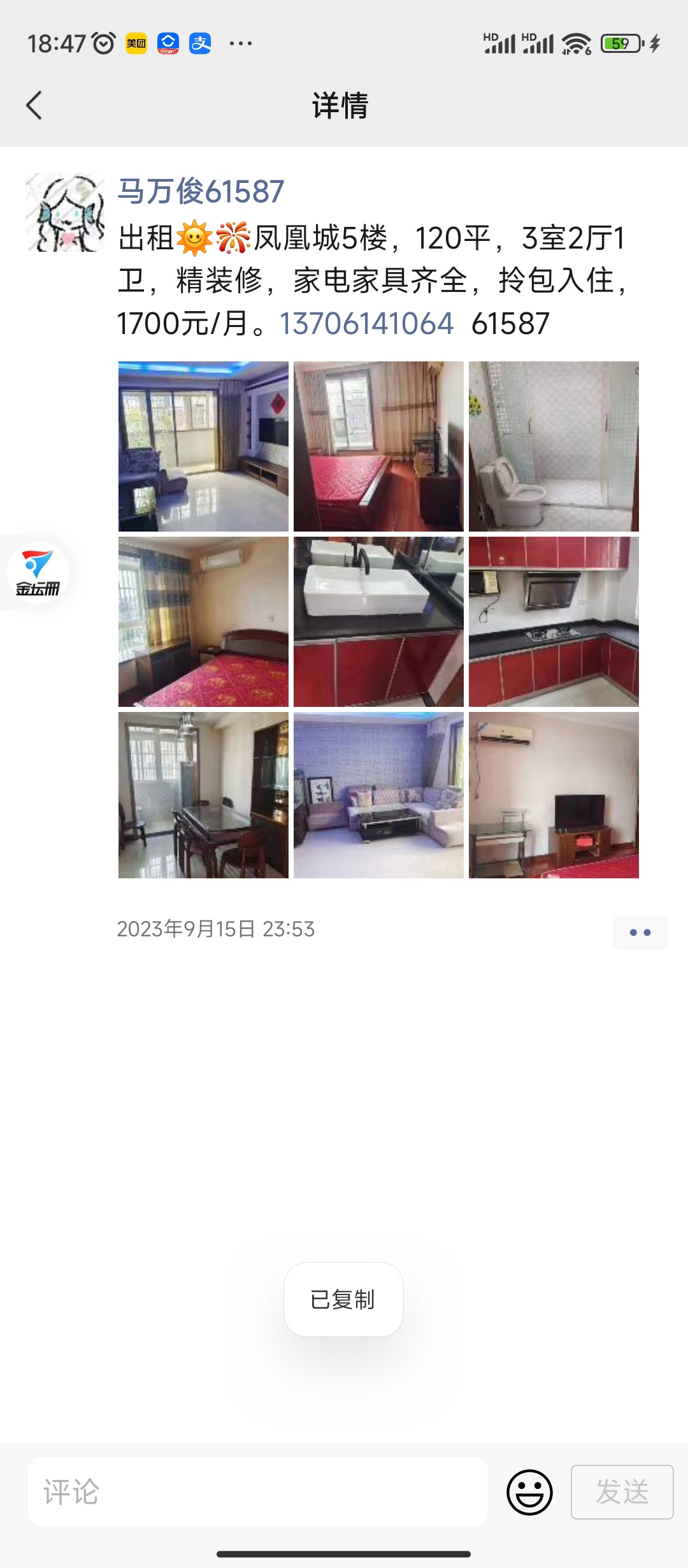This screenshot has height=1568, width=688.
Task: View the purple sofa living room photo
Action: (378, 795)
